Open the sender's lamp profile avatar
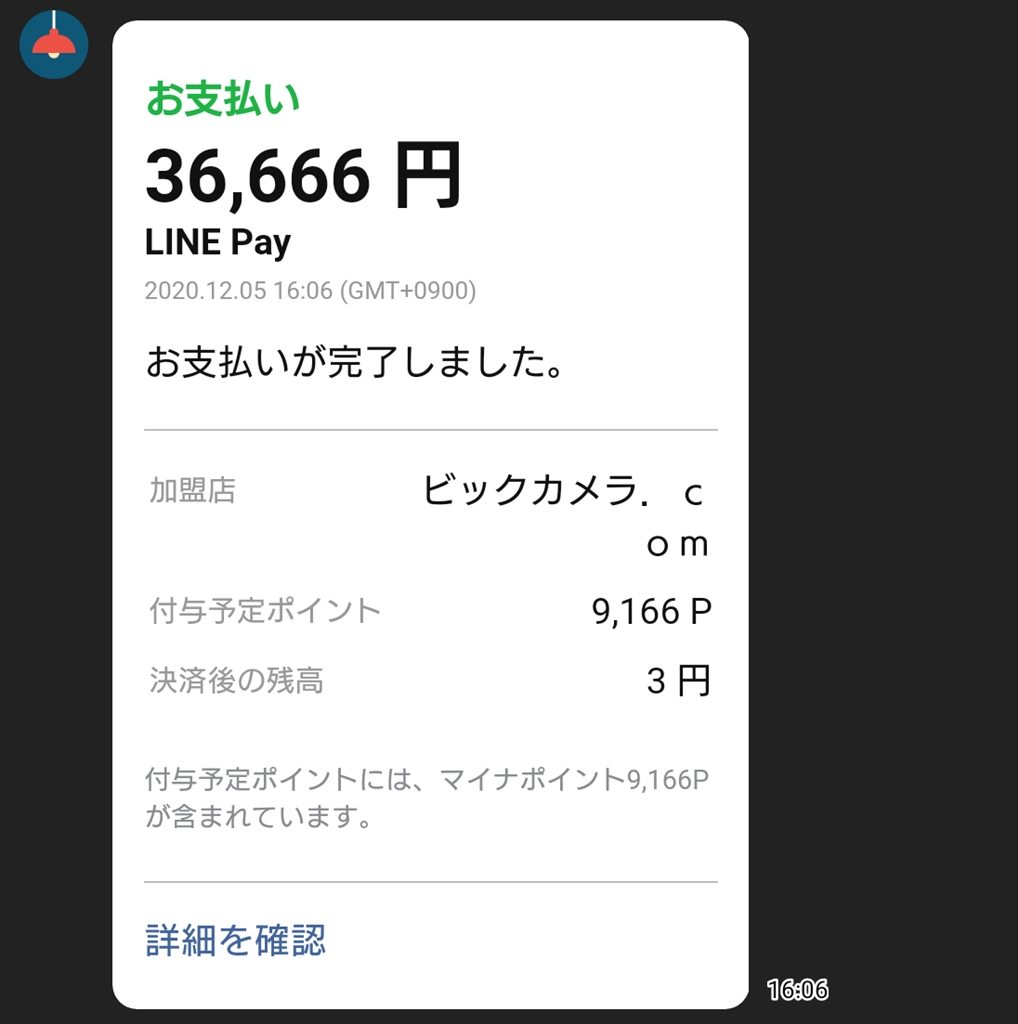 54,45
